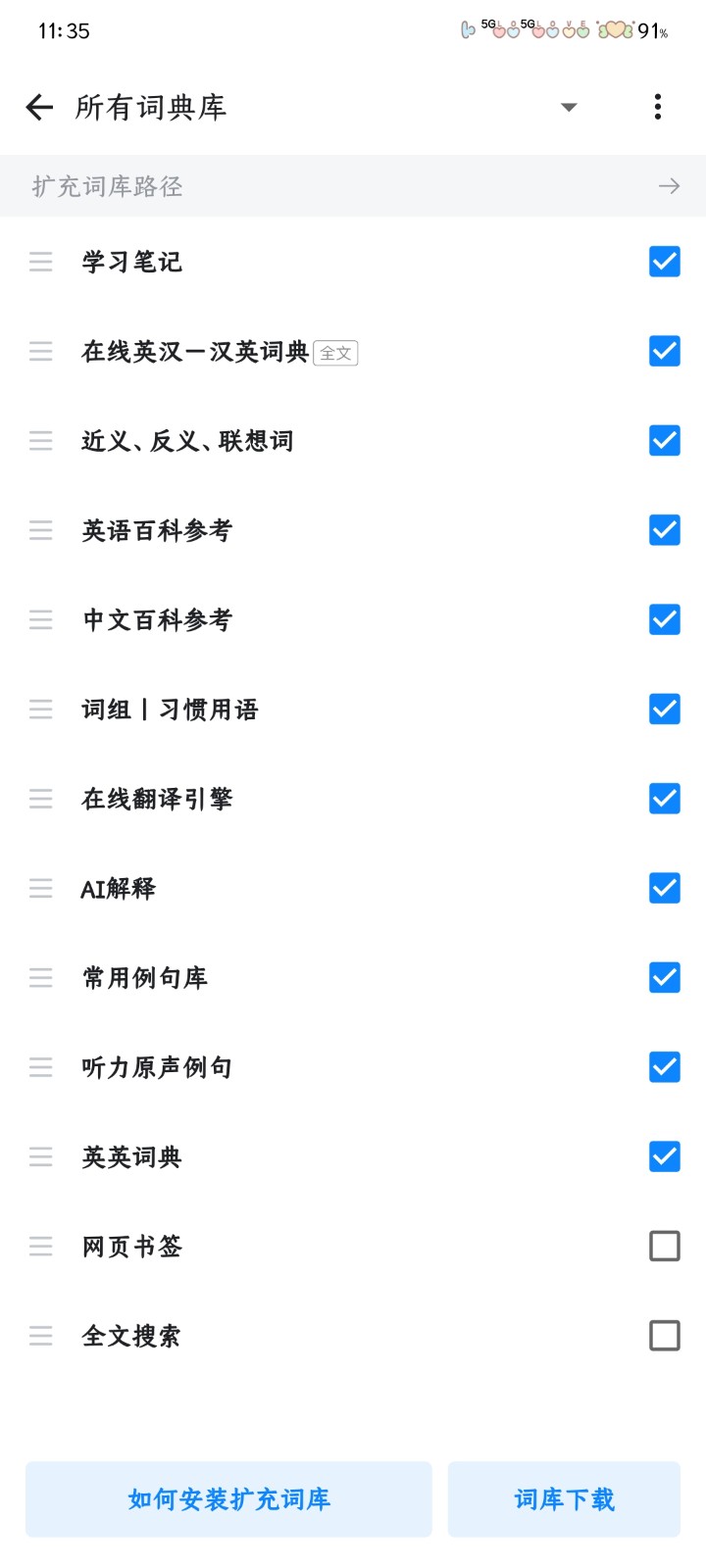The width and height of the screenshot is (706, 1568).
Task: Uncheck the 学习笔记 checkbox
Action: (x=664, y=262)
